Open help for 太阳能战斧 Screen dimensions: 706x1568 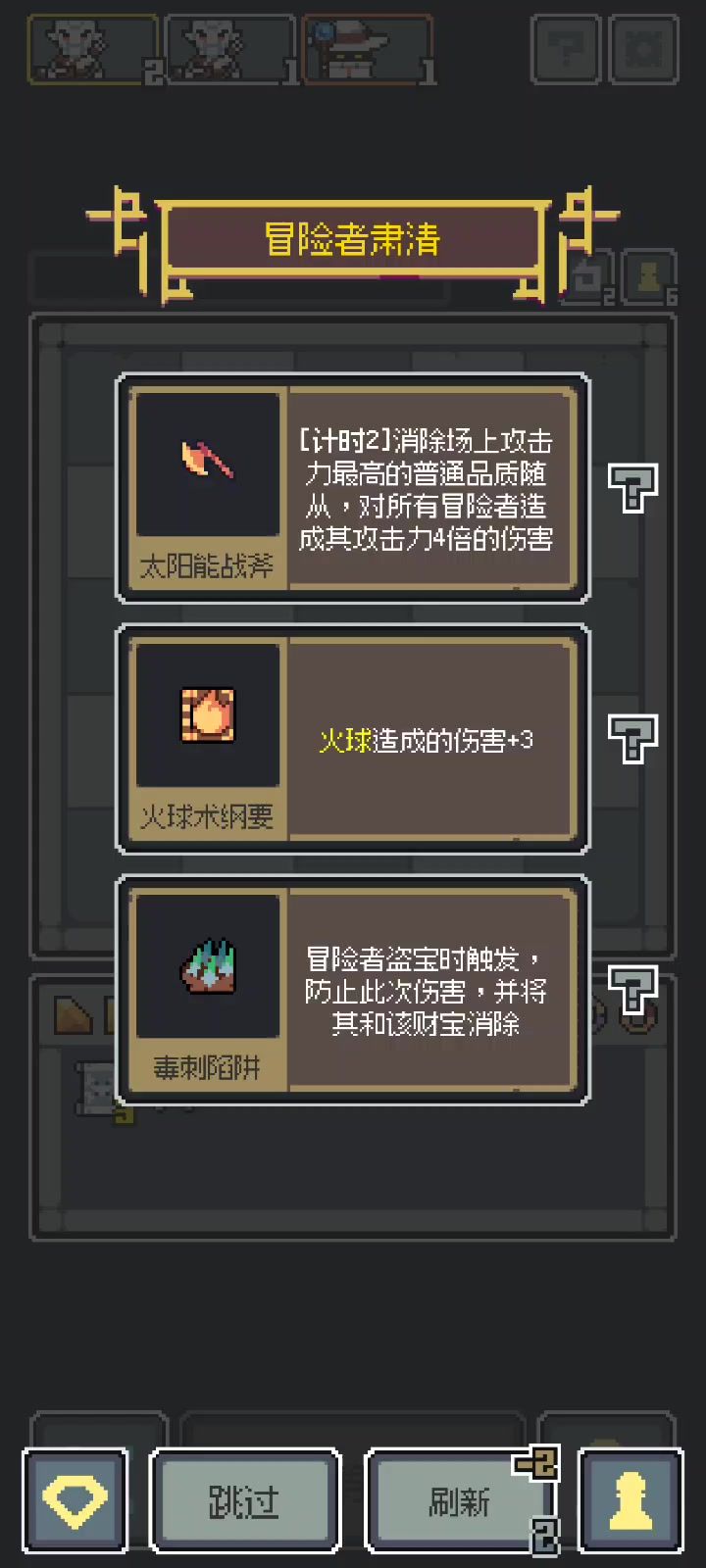tap(632, 487)
